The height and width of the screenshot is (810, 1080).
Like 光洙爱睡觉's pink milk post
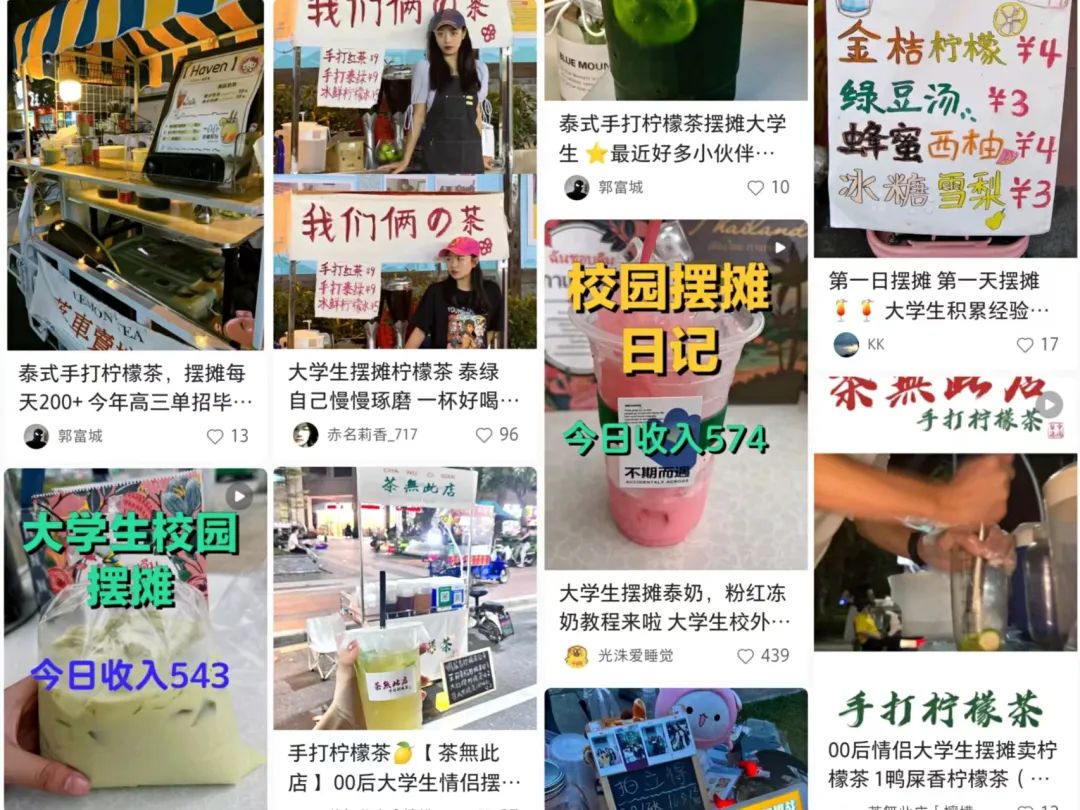click(x=746, y=656)
